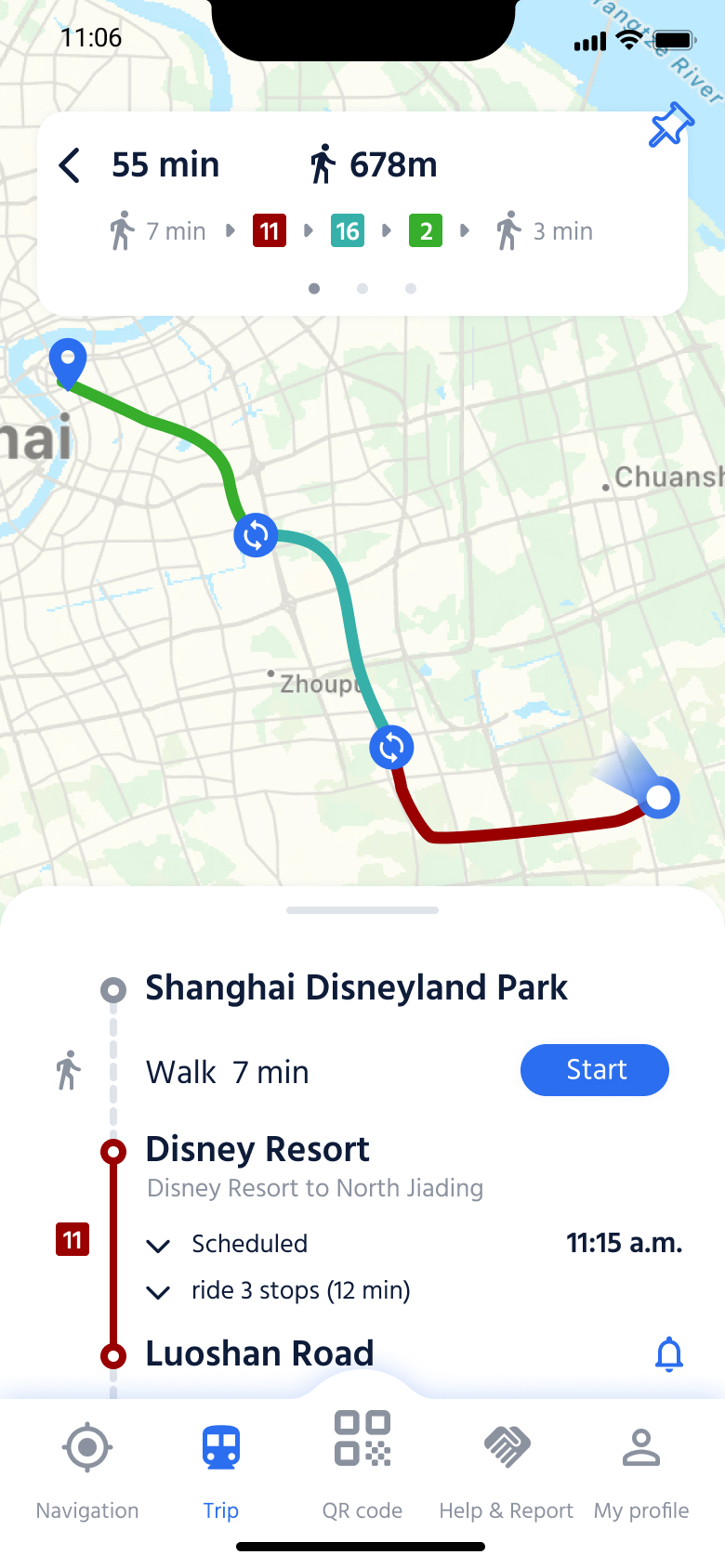
Task: Open the QR code tab
Action: click(362, 1463)
